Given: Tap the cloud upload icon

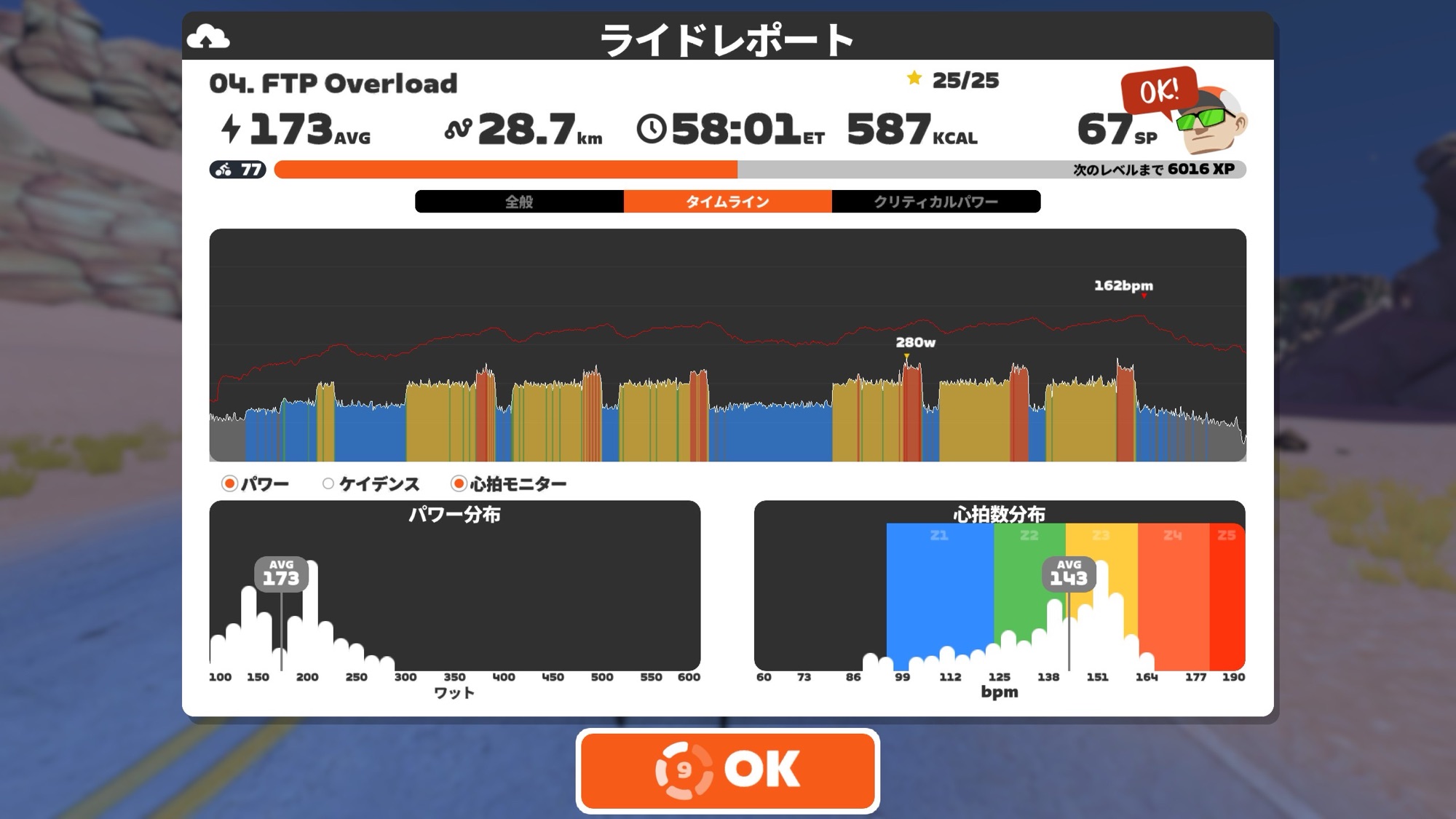Looking at the screenshot, I should pos(207,37).
